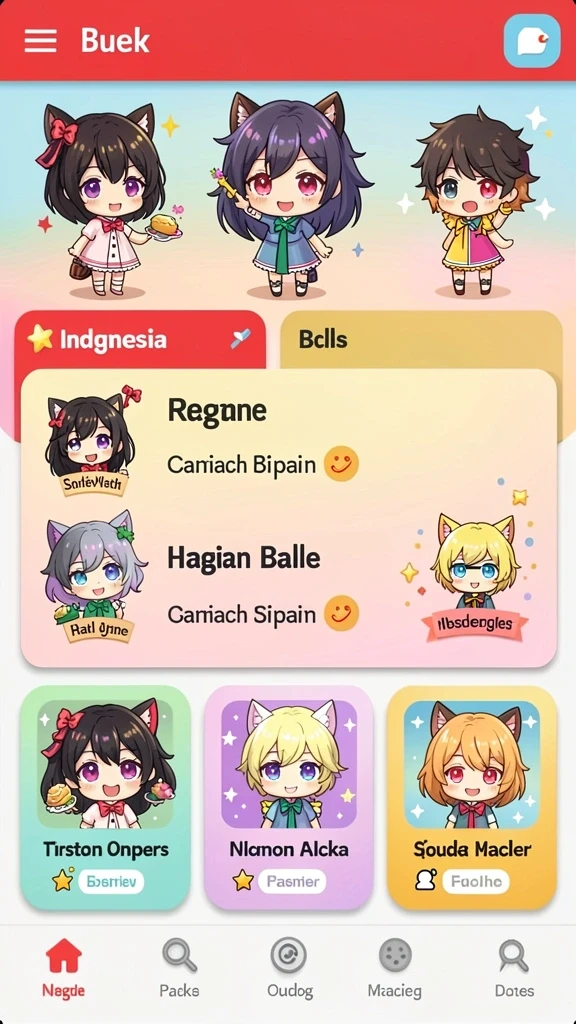Switch to the Dotes tab
Image resolution: width=576 pixels, height=1024 pixels.
click(x=514, y=968)
